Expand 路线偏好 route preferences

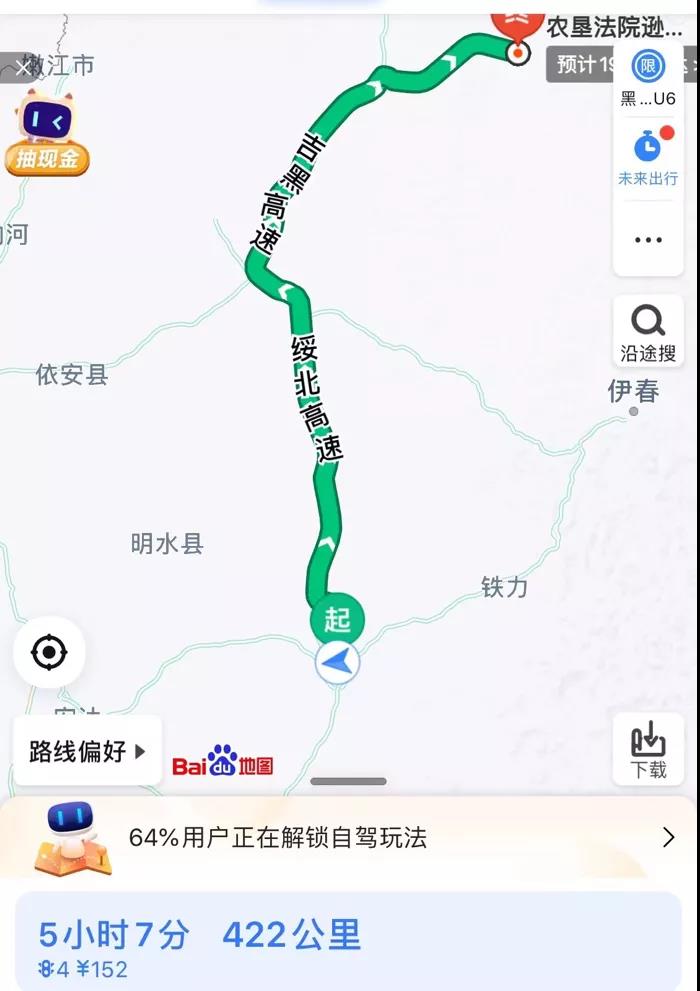[x=87, y=751]
